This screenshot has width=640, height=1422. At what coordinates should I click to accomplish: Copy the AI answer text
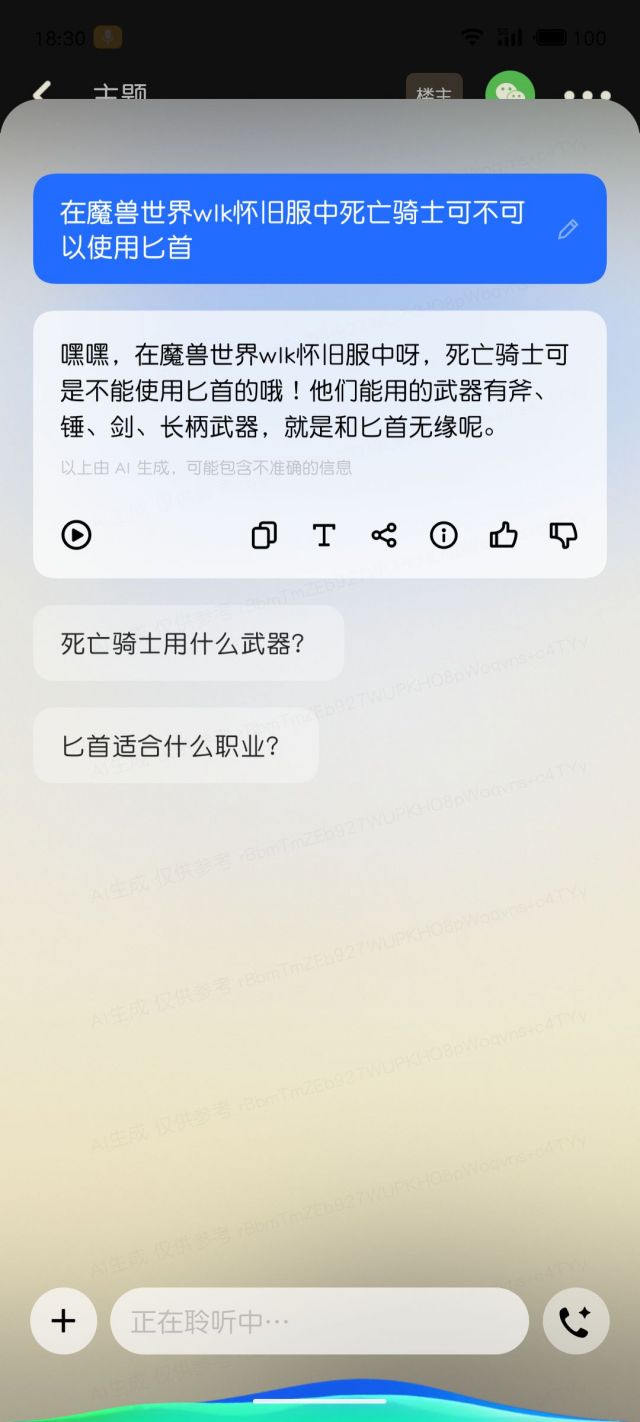[264, 535]
